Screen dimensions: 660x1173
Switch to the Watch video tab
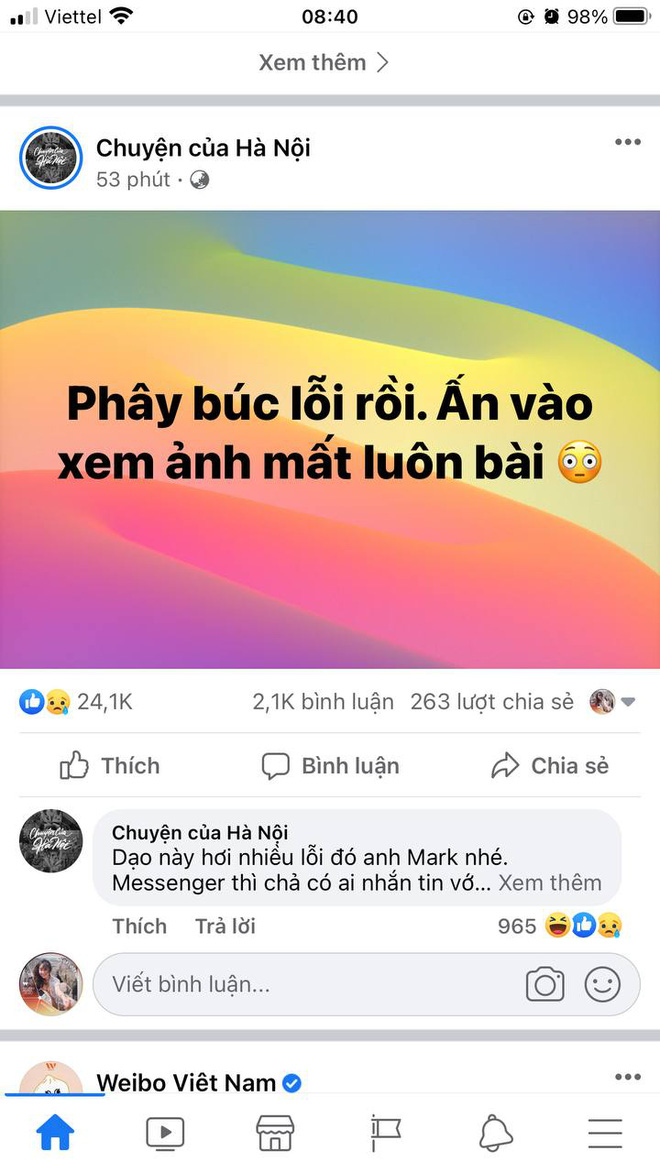tap(165, 1132)
